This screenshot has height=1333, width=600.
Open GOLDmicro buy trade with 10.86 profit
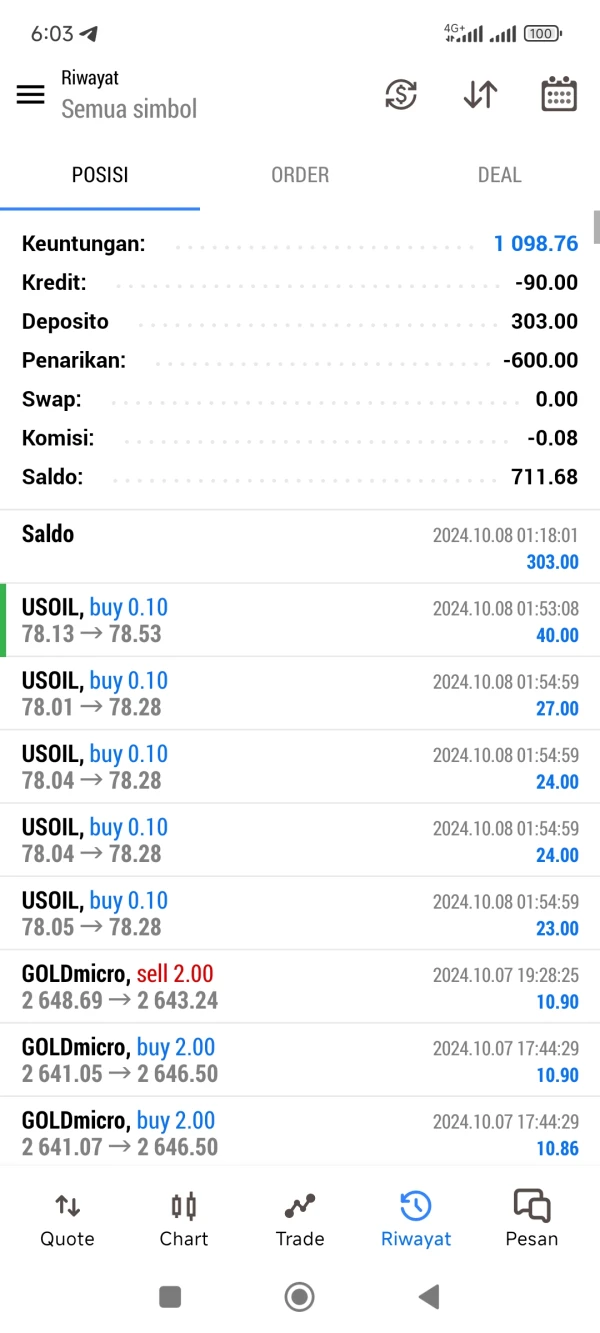click(x=300, y=1134)
